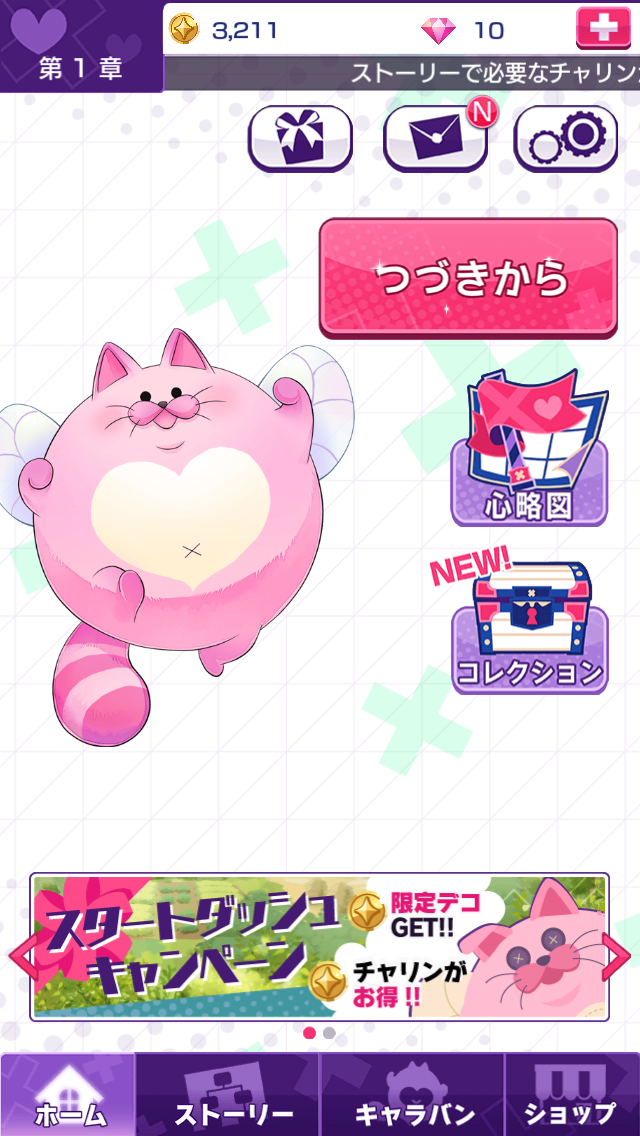Continue story with つづきから button
Screen dimensions: 640x1136
pos(468,279)
